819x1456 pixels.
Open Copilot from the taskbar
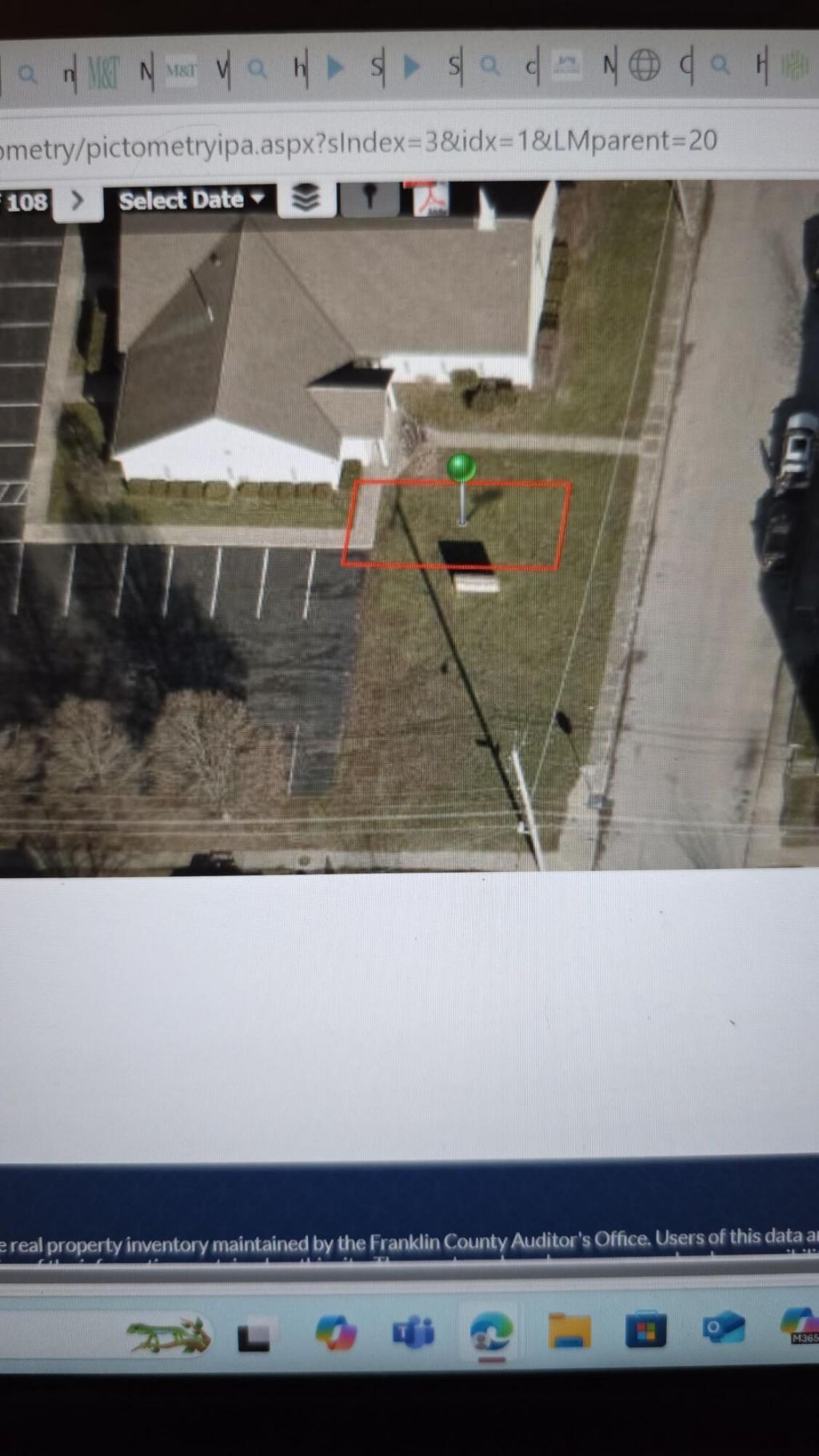[336, 1333]
